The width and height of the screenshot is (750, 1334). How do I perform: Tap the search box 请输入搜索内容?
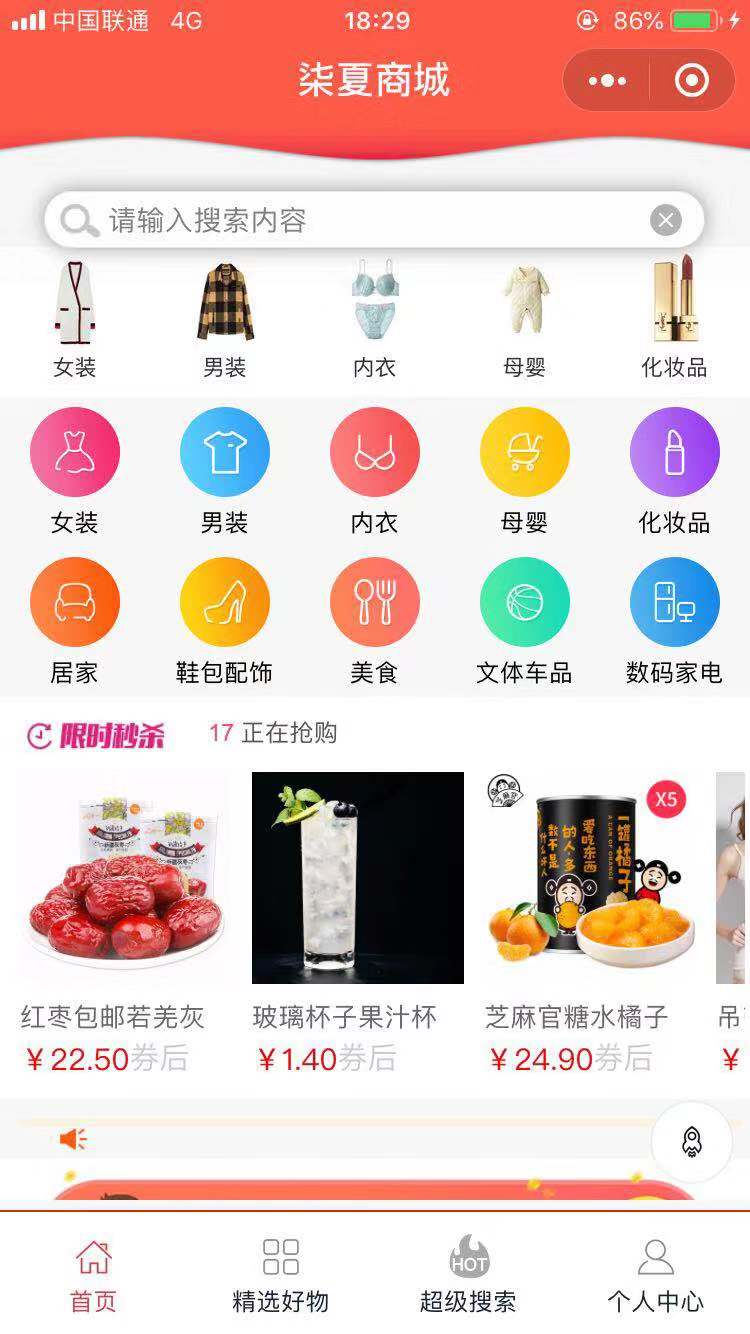click(x=374, y=220)
